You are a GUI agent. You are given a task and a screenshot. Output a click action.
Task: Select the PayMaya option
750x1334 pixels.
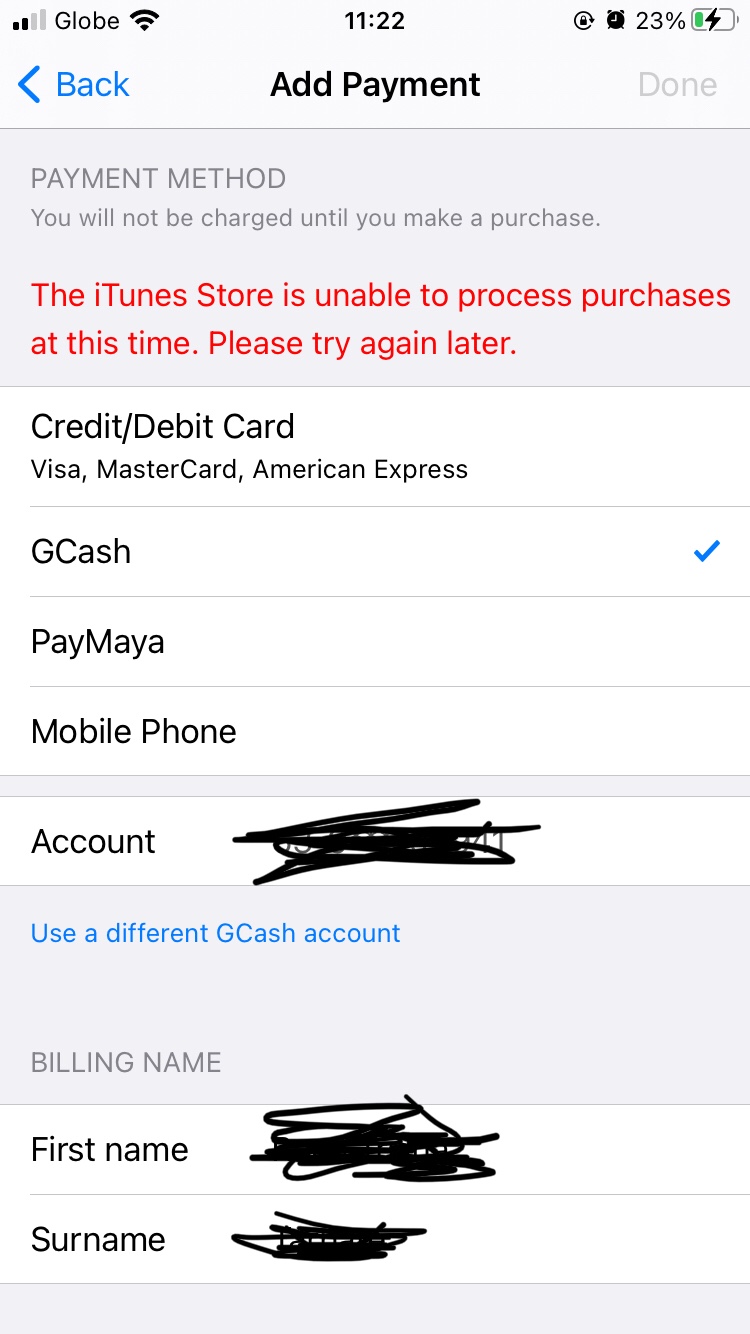click(x=375, y=642)
